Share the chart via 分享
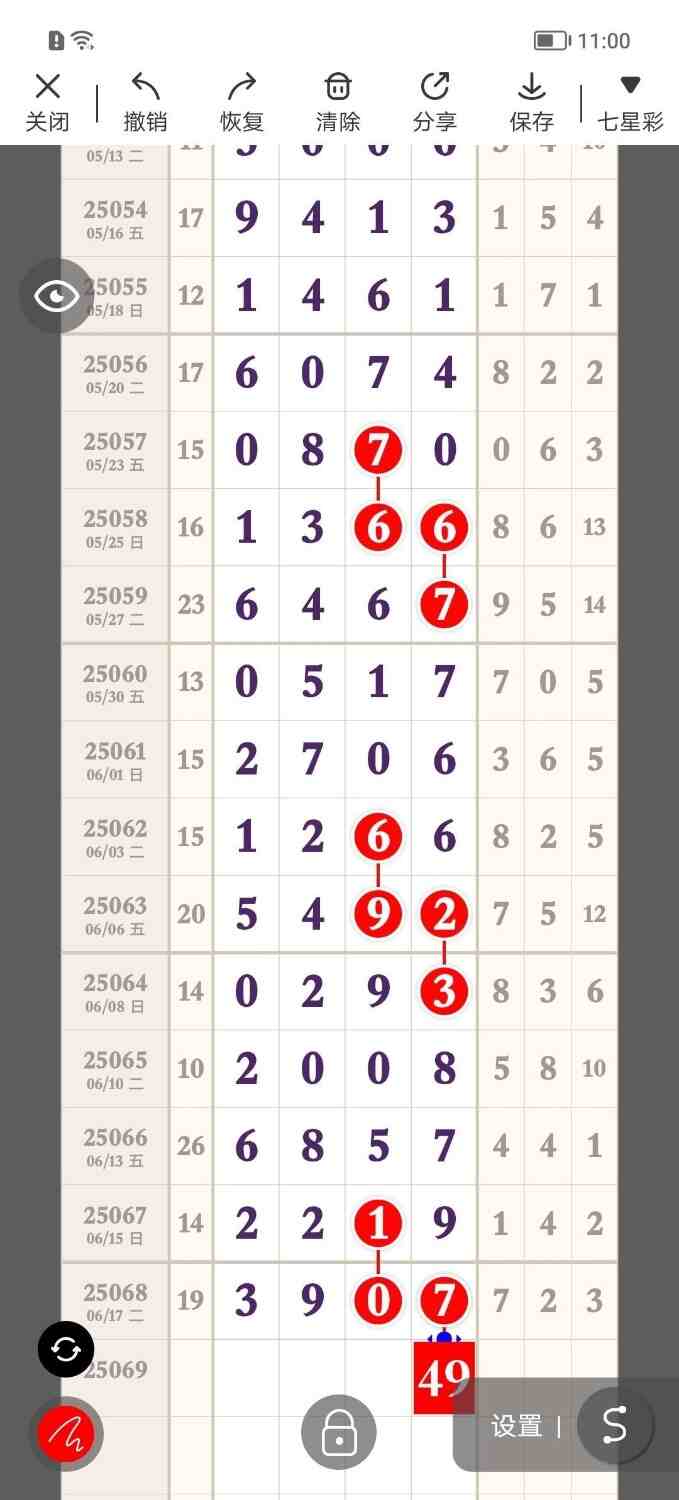The width and height of the screenshot is (679, 1500). pos(434,102)
